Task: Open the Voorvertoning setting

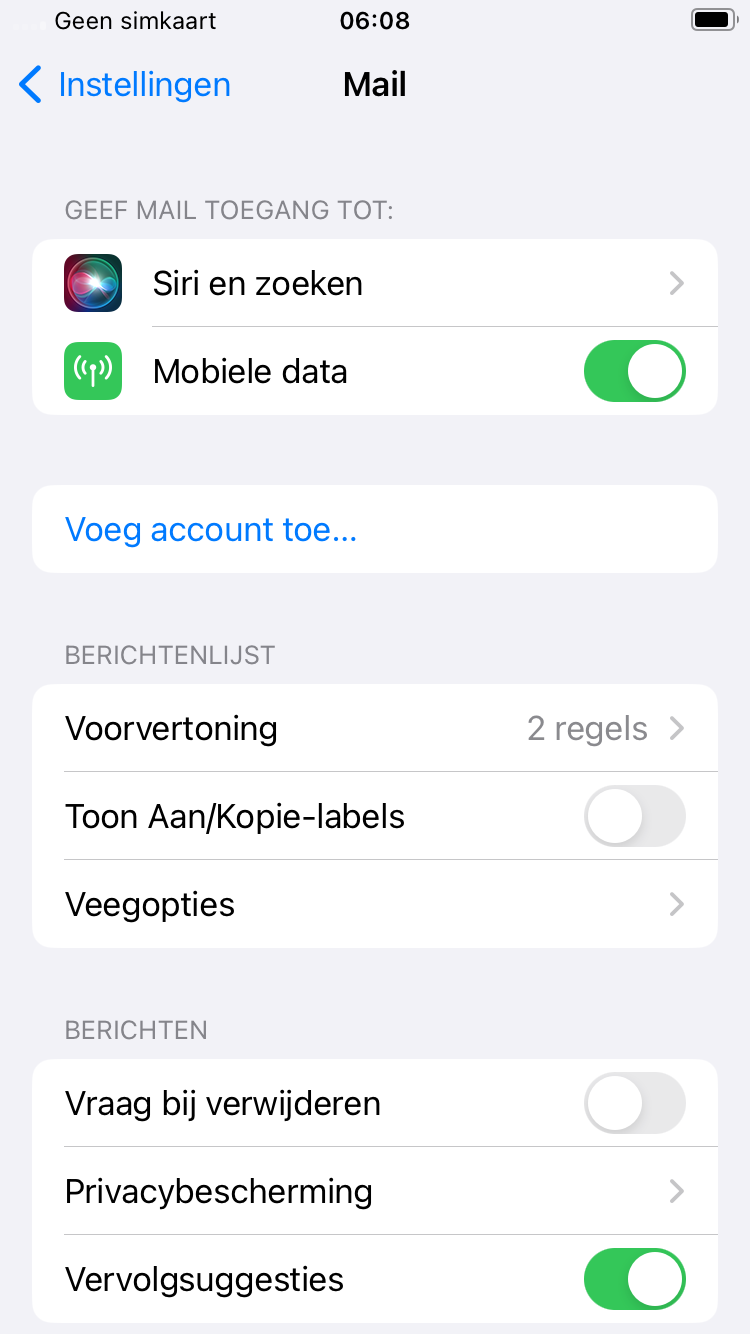Action: tap(375, 728)
